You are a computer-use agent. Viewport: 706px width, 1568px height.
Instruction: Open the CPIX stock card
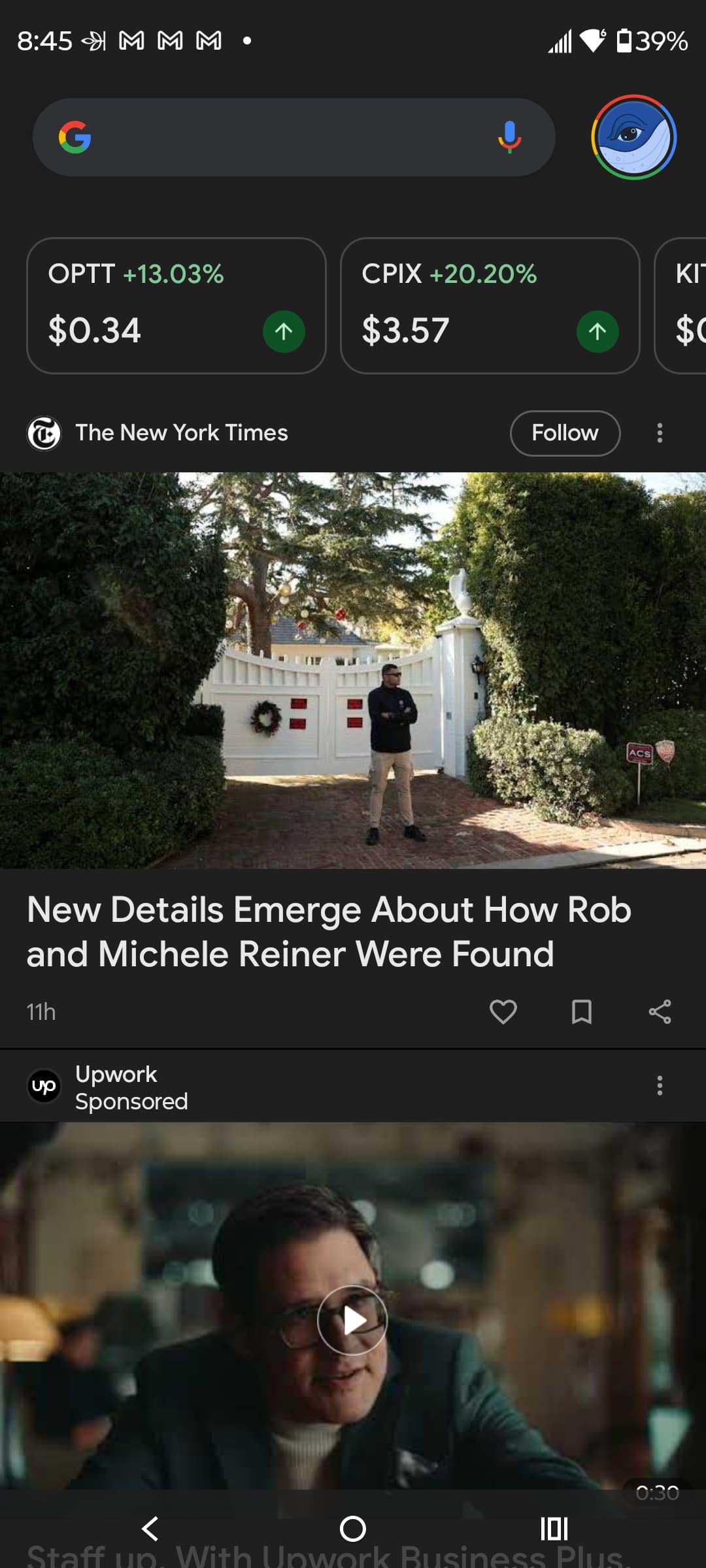(490, 305)
